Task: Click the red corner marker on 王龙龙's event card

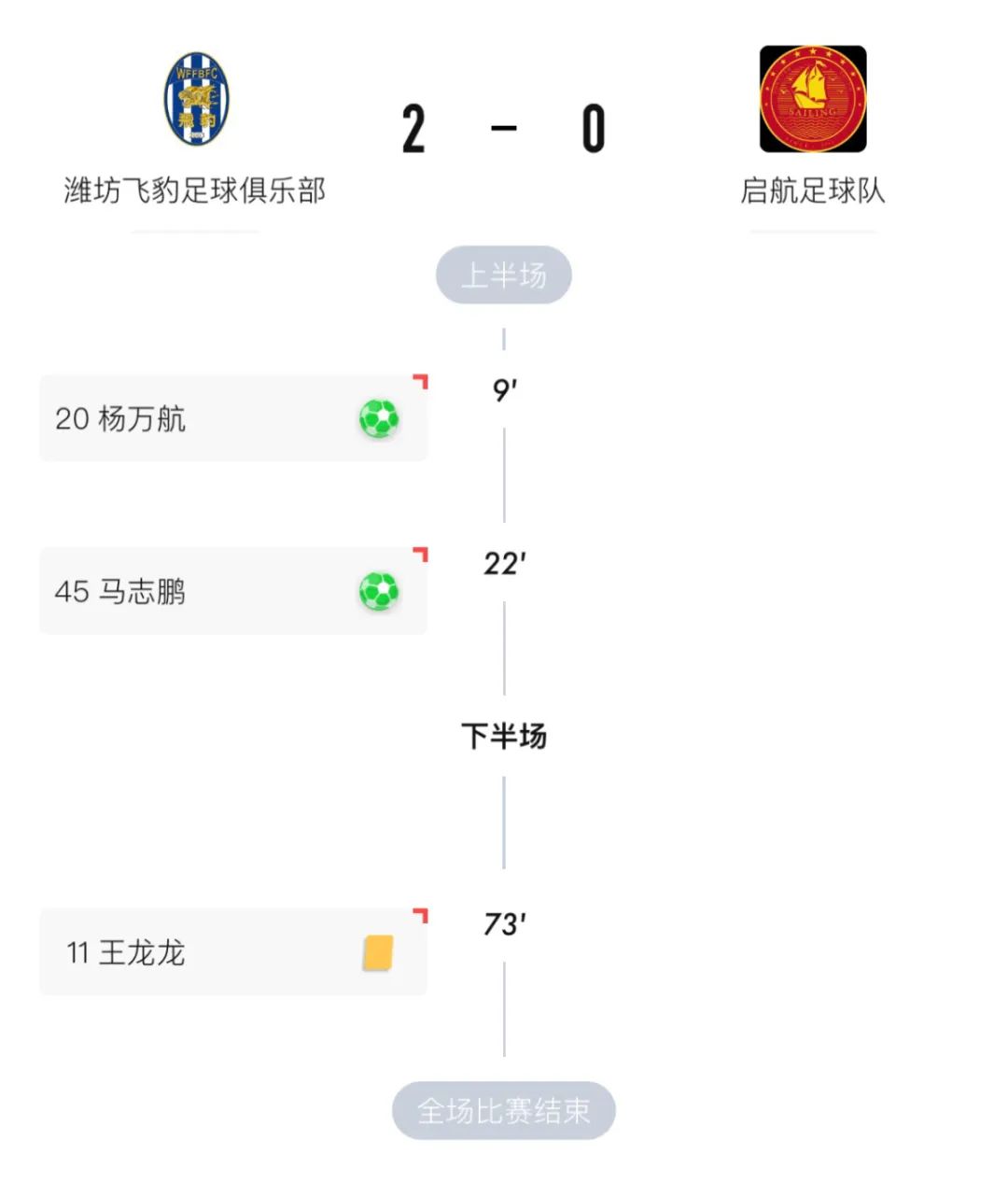Action: point(422,916)
